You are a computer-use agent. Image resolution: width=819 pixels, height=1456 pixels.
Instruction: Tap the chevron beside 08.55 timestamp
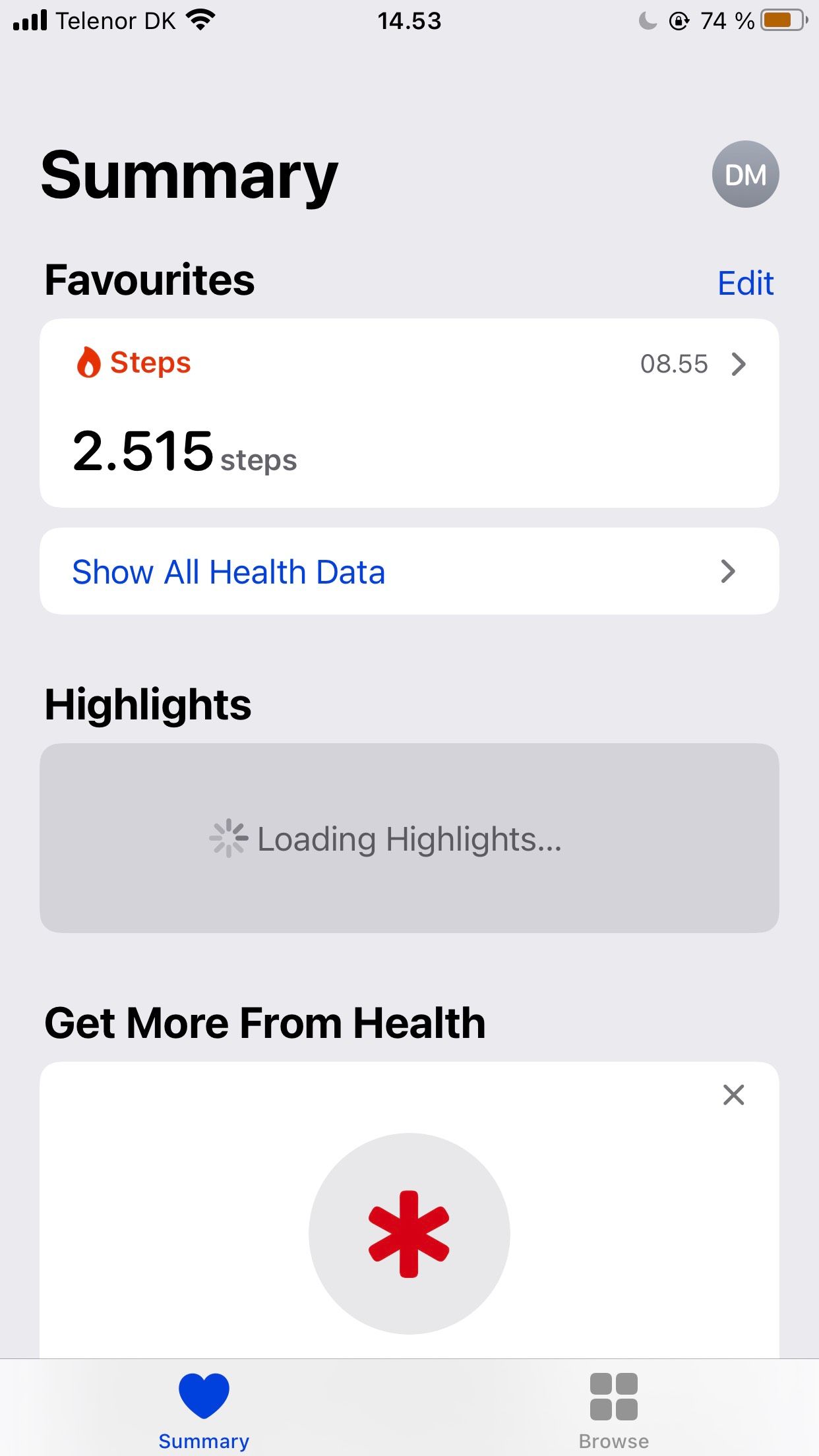(740, 363)
